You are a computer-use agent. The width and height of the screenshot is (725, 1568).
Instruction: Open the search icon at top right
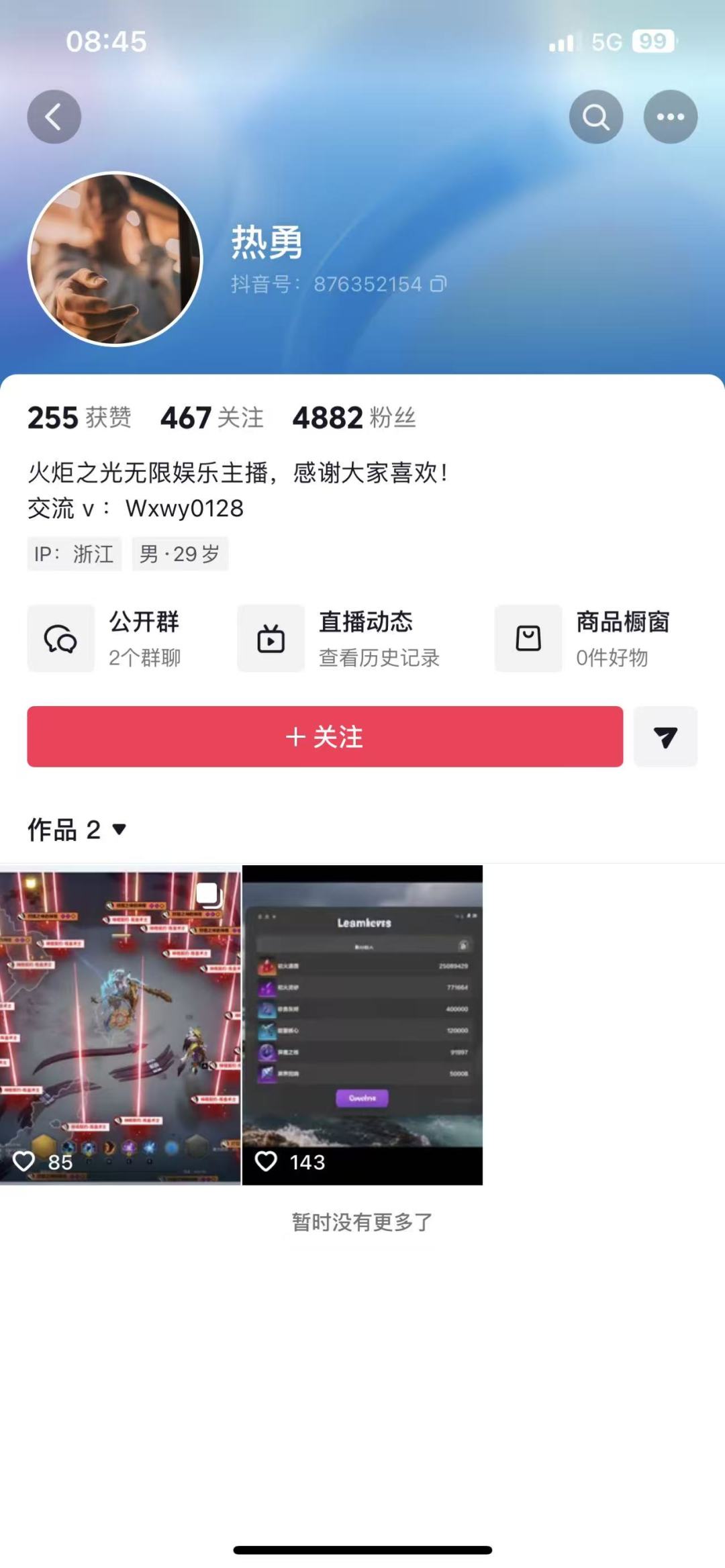596,116
